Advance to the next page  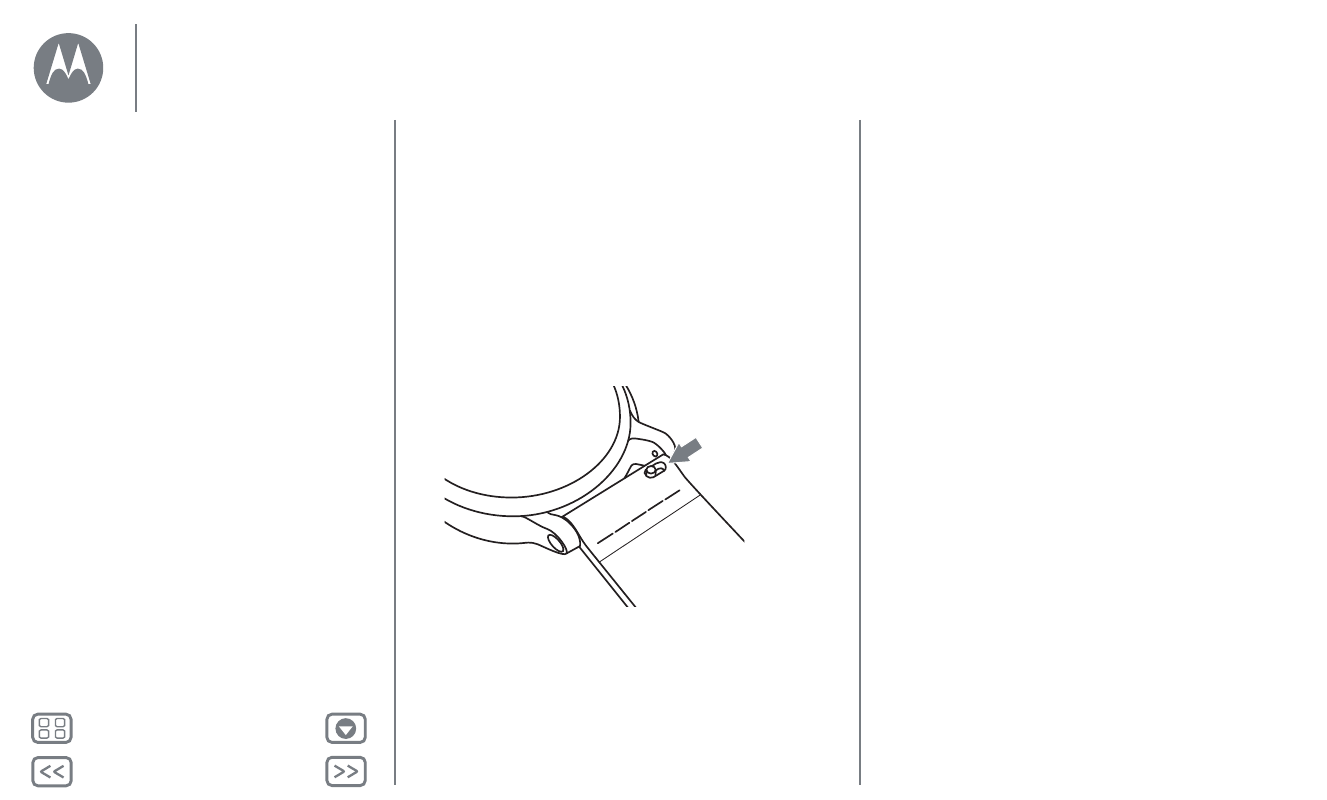[x=346, y=771]
